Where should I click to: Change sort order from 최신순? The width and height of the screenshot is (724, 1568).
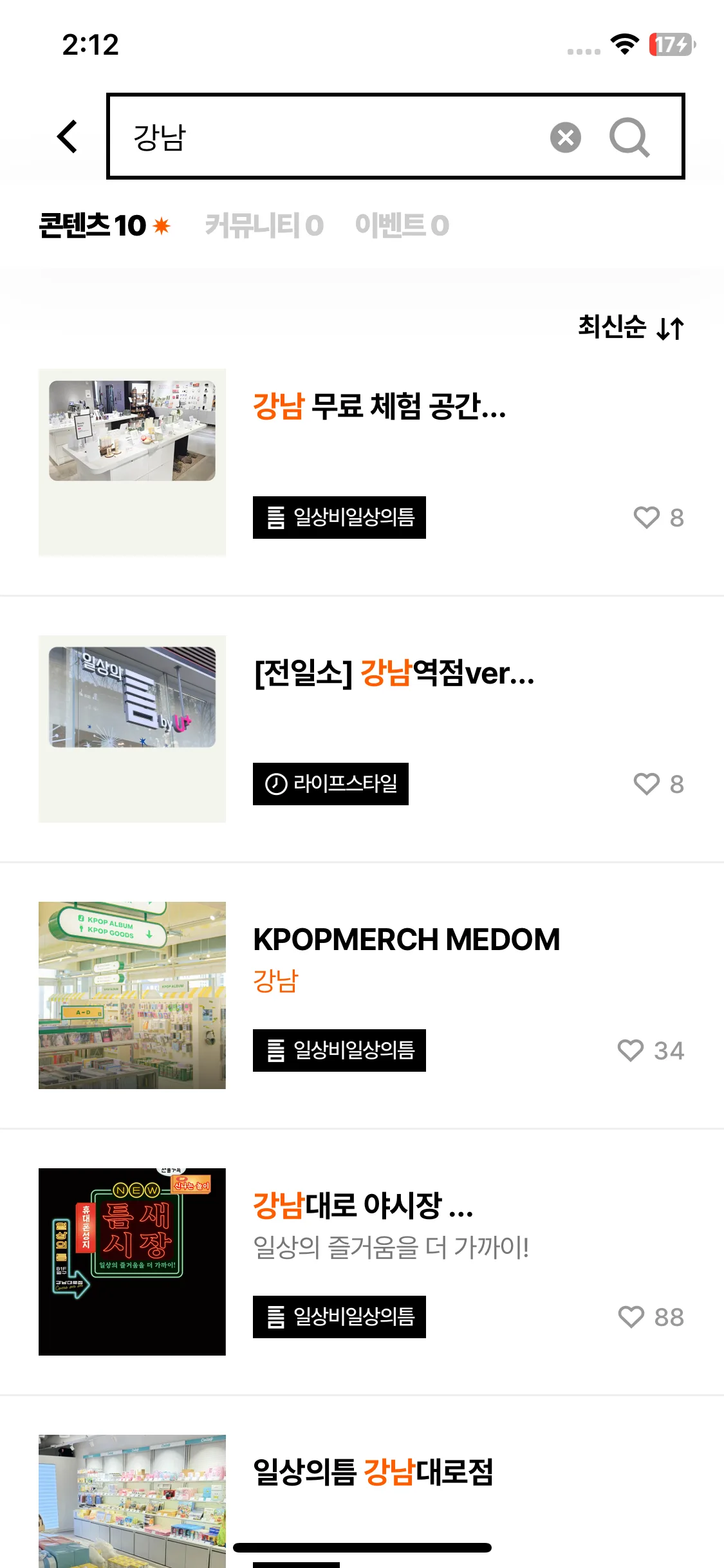(x=630, y=327)
